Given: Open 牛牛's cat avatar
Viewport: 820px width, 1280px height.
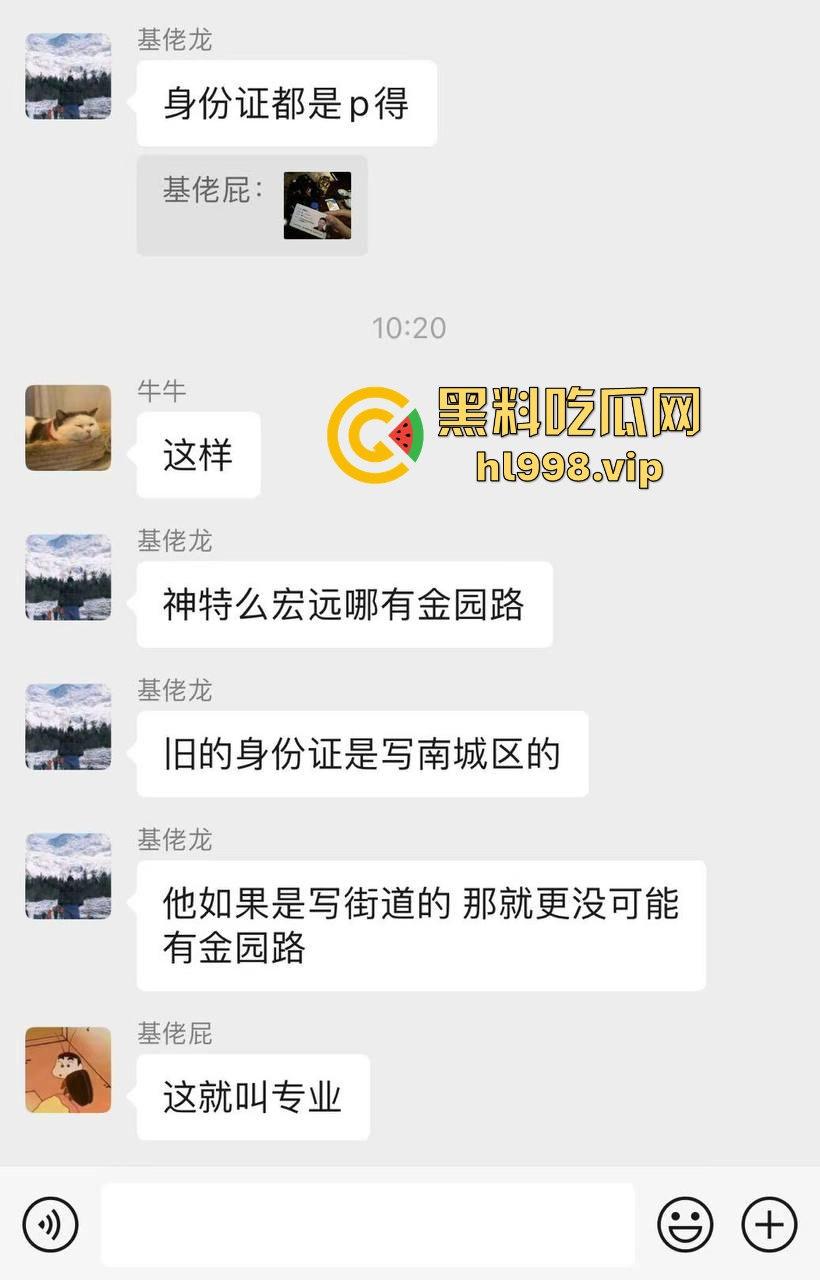Looking at the screenshot, I should pos(67,427).
